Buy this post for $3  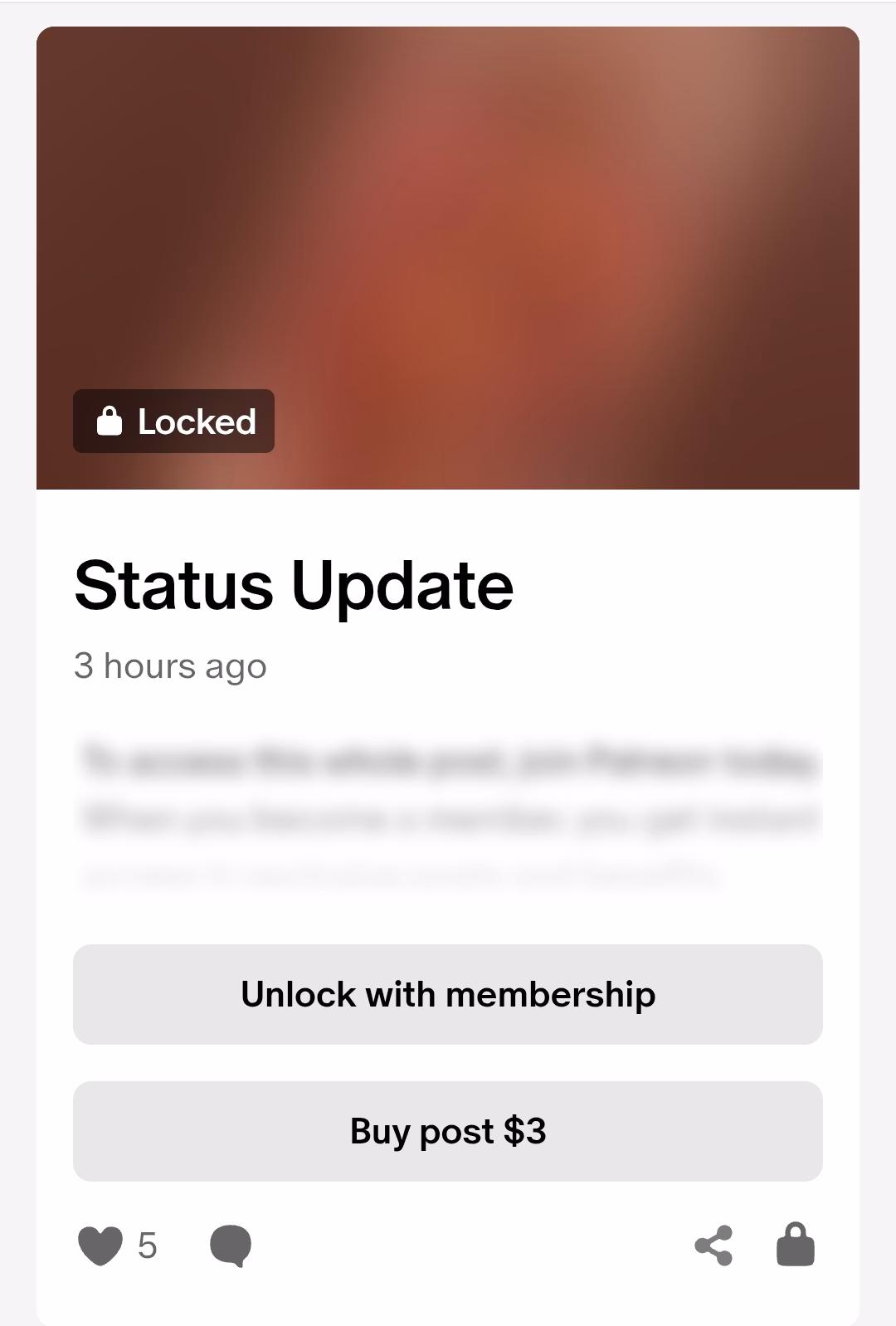448,1131
